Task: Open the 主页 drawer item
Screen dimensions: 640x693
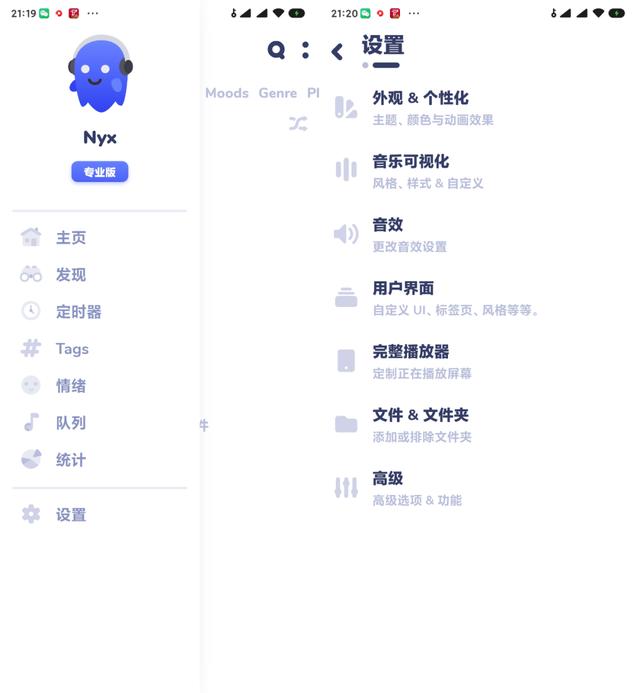Action: tap(70, 238)
